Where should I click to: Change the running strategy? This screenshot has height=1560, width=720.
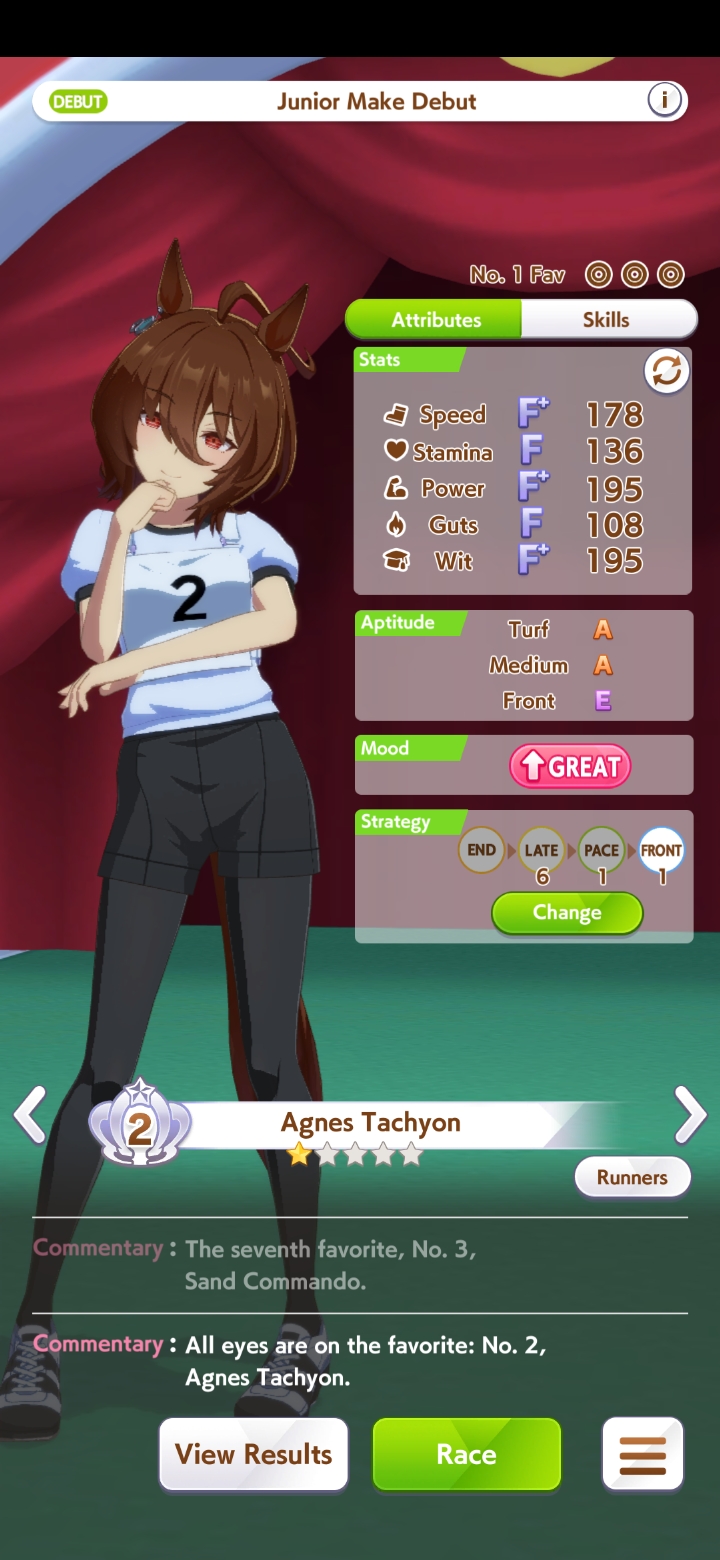point(567,913)
